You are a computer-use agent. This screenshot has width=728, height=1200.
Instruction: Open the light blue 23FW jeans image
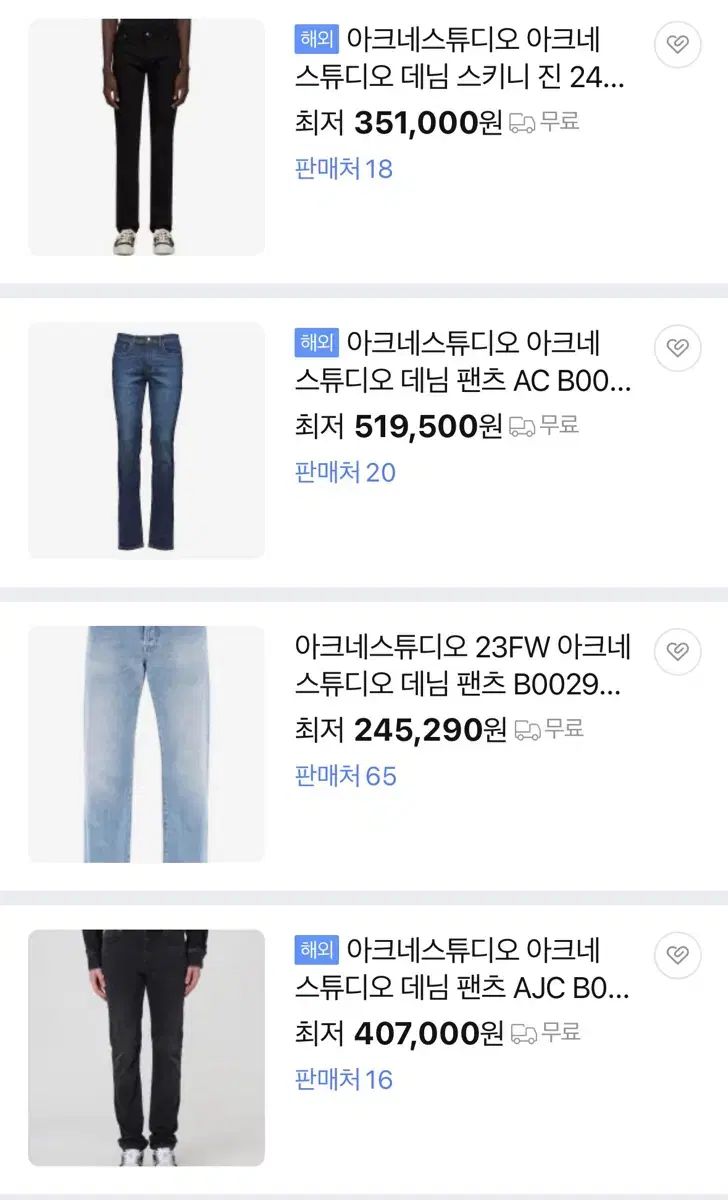[146, 744]
